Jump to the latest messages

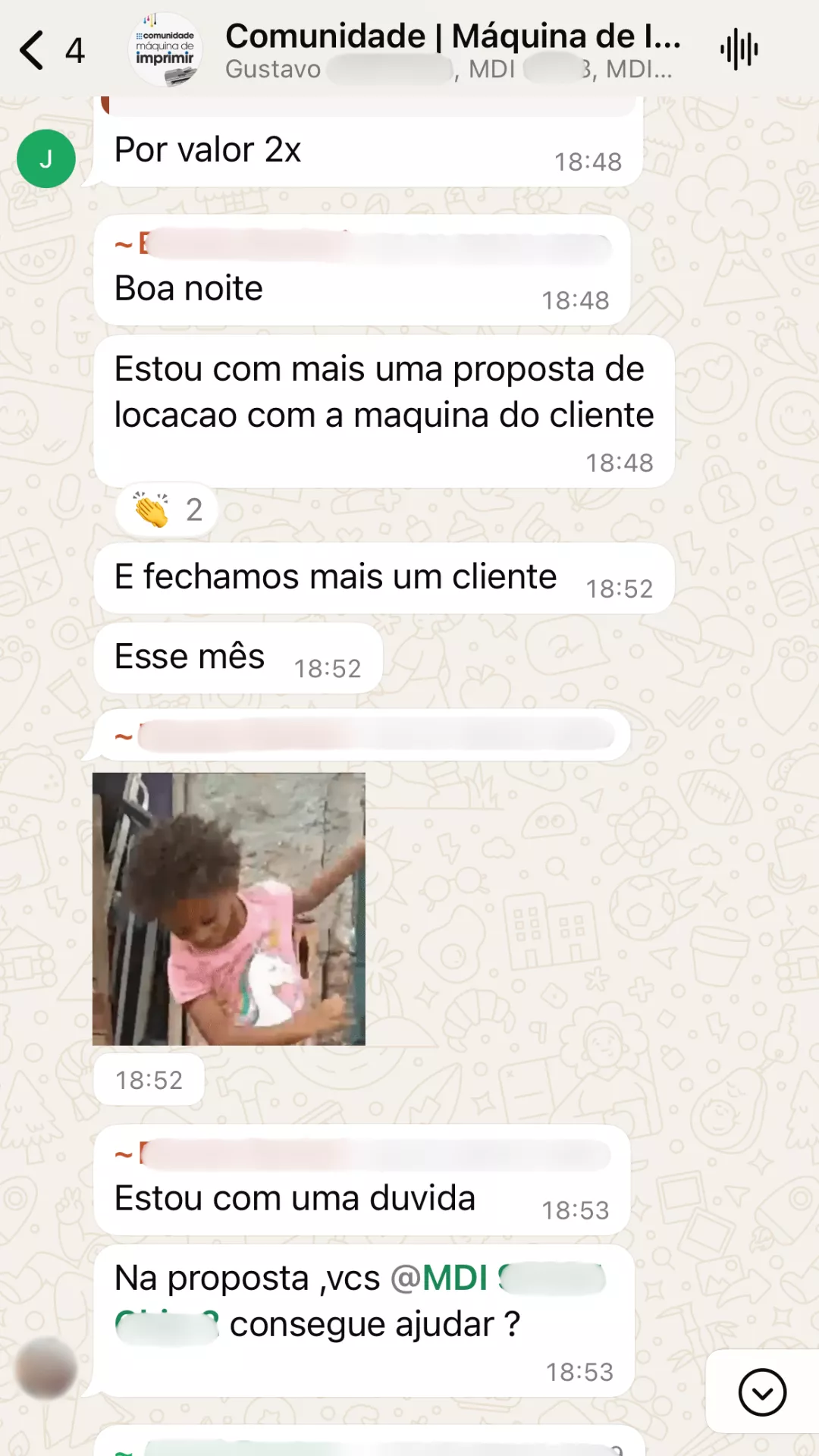[761, 1392]
